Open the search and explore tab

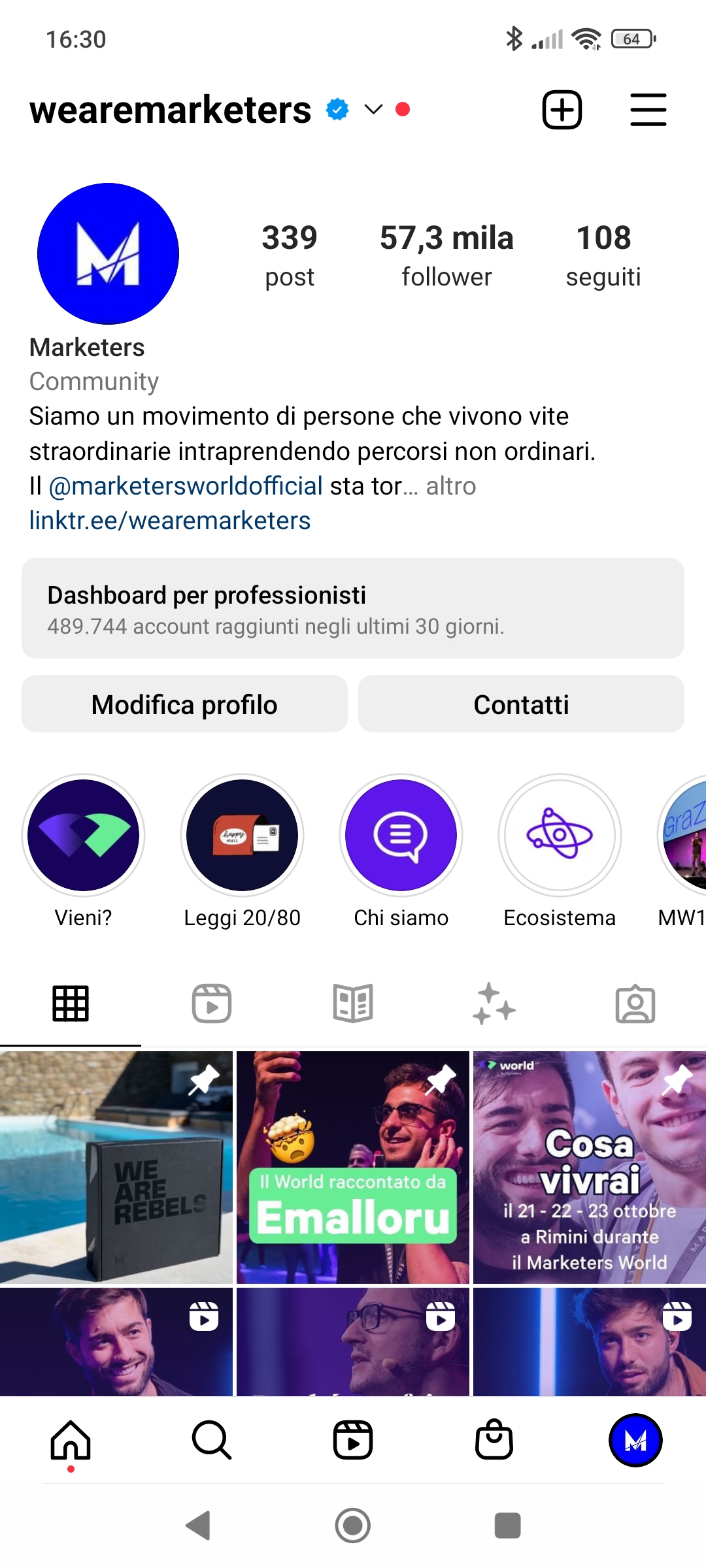point(212,1440)
